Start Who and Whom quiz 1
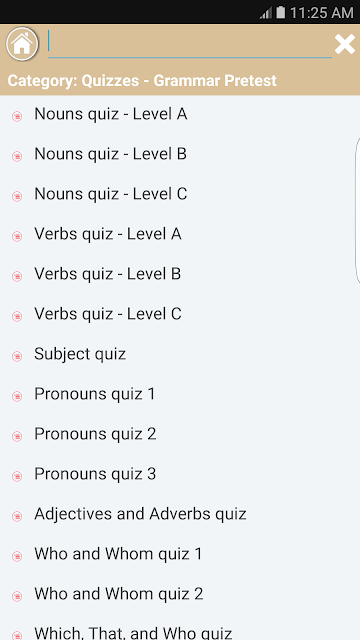 180,554
